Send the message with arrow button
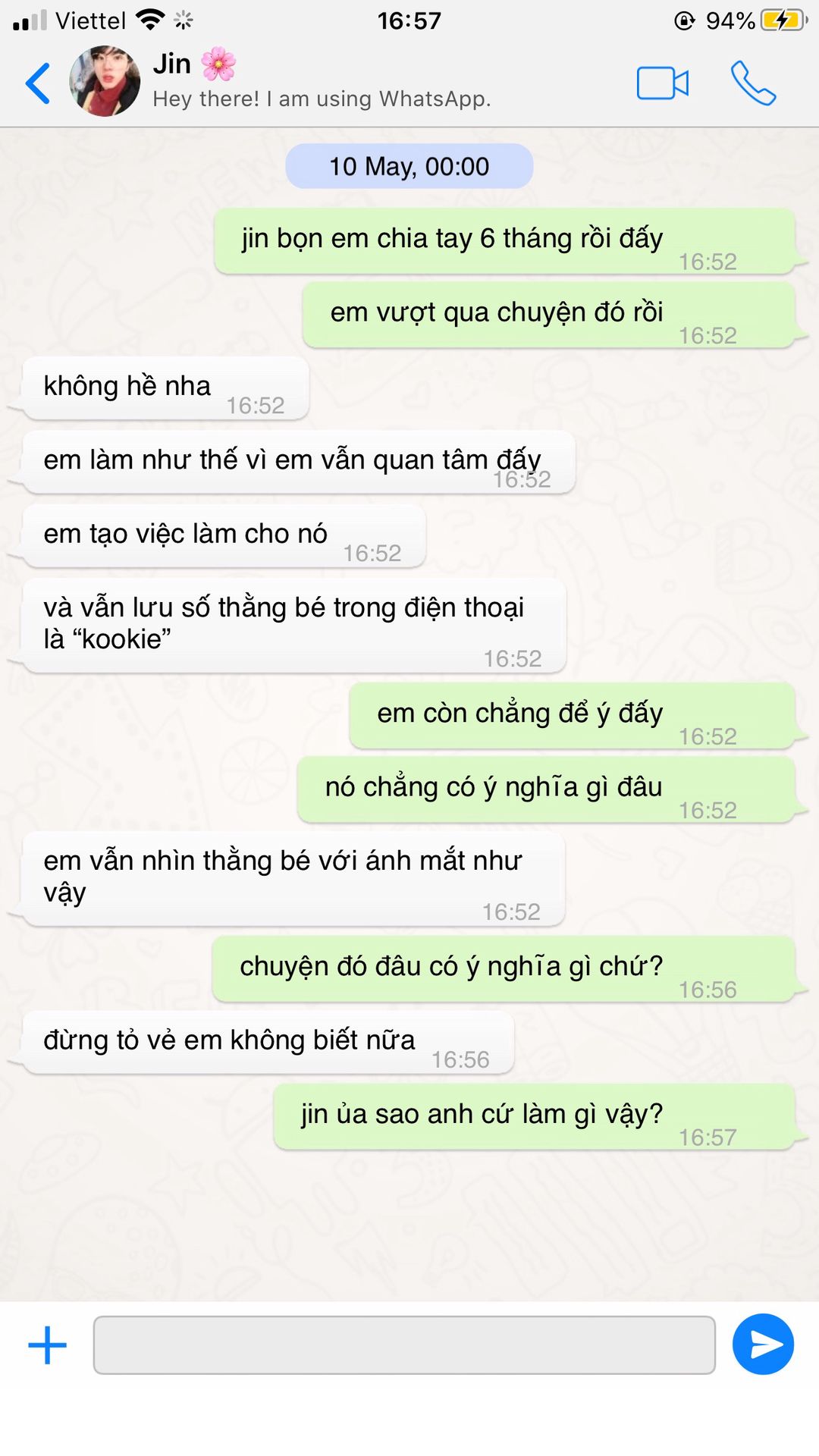Viewport: 819px width, 1456px height. [763, 1345]
